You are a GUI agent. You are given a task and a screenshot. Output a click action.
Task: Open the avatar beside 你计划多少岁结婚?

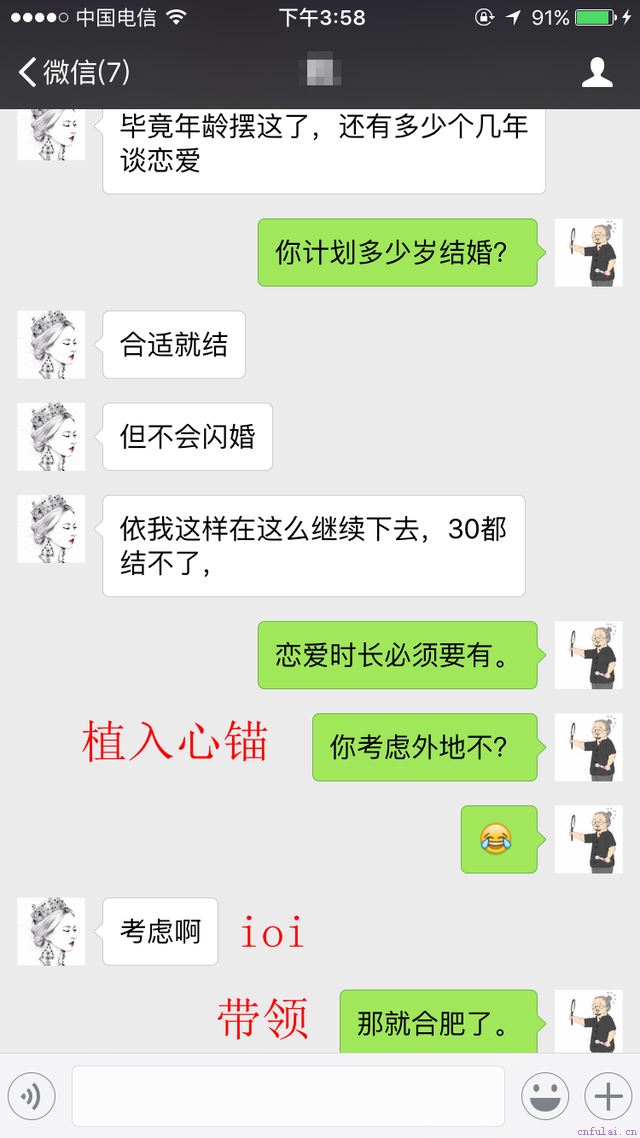point(589,252)
